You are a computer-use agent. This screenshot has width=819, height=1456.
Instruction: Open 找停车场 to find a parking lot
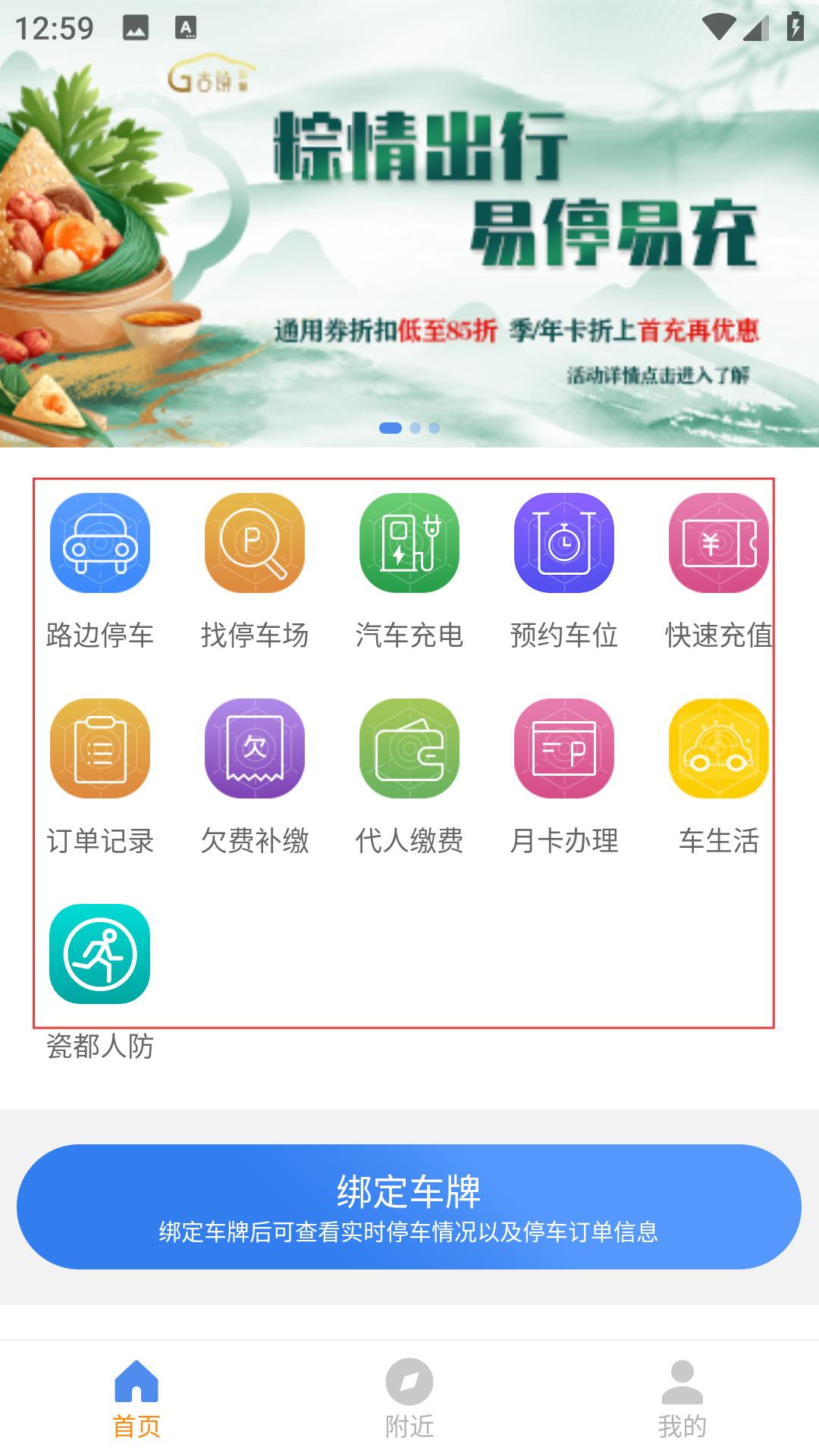click(x=255, y=543)
